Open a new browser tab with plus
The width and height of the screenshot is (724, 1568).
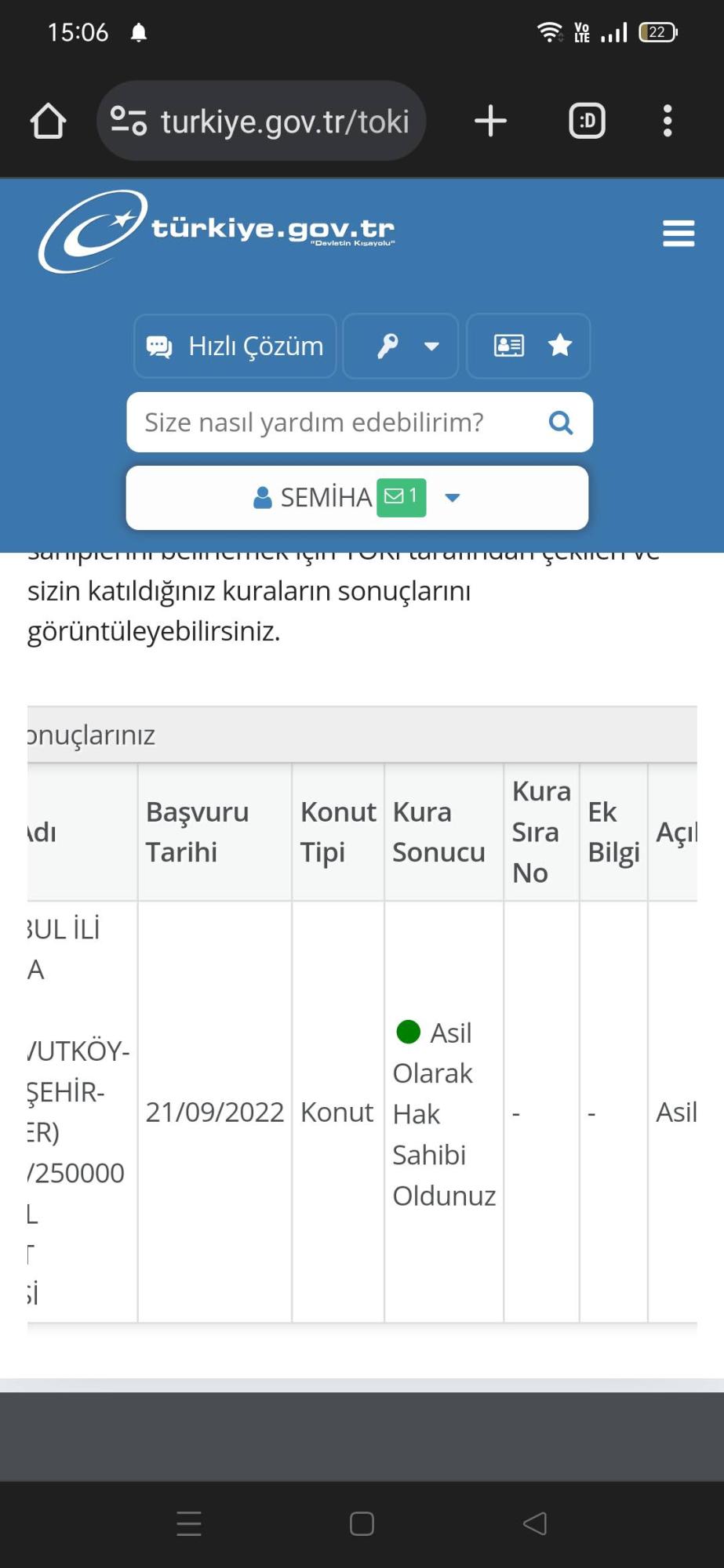tap(489, 121)
